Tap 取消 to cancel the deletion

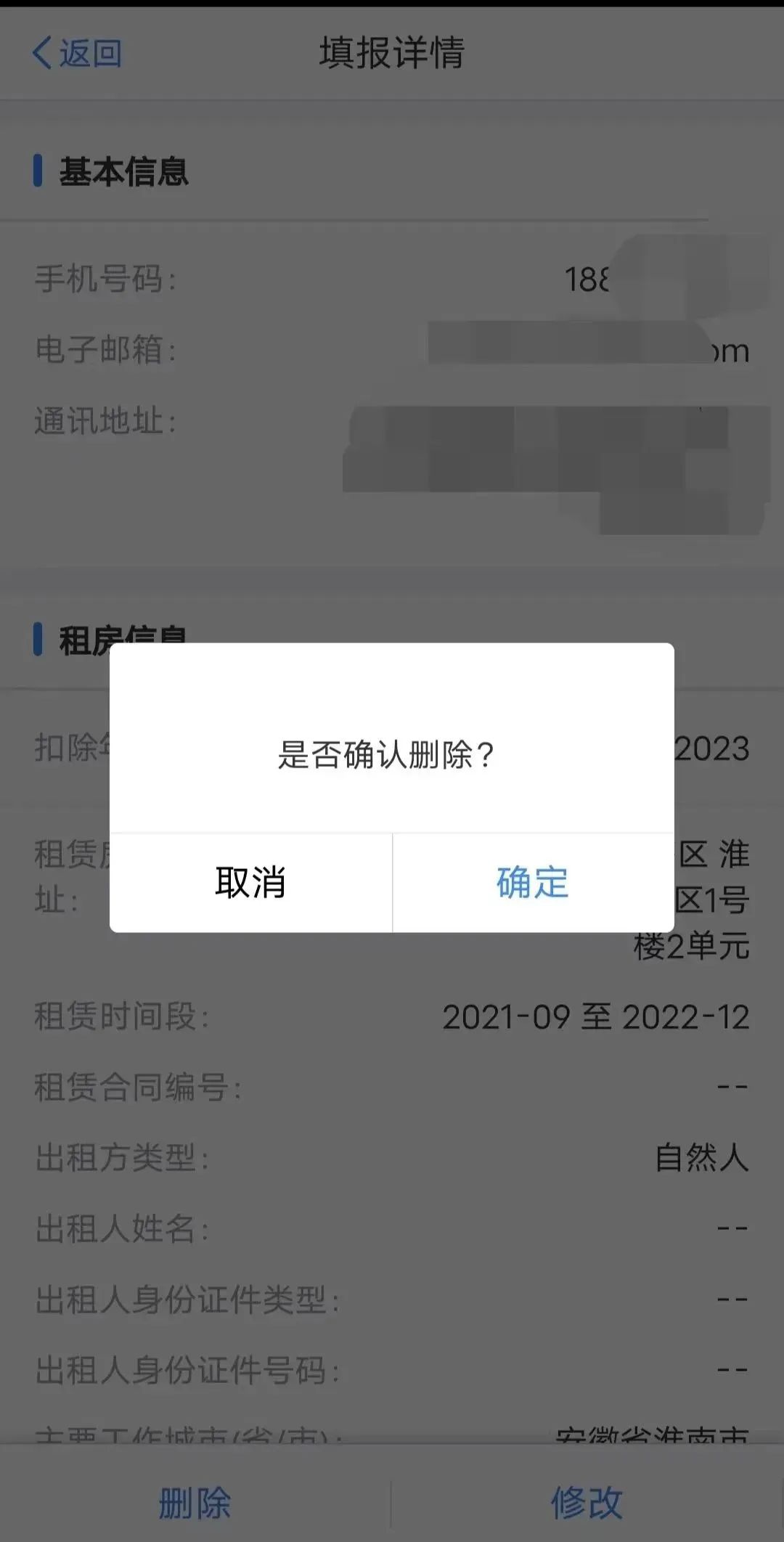[x=250, y=883]
